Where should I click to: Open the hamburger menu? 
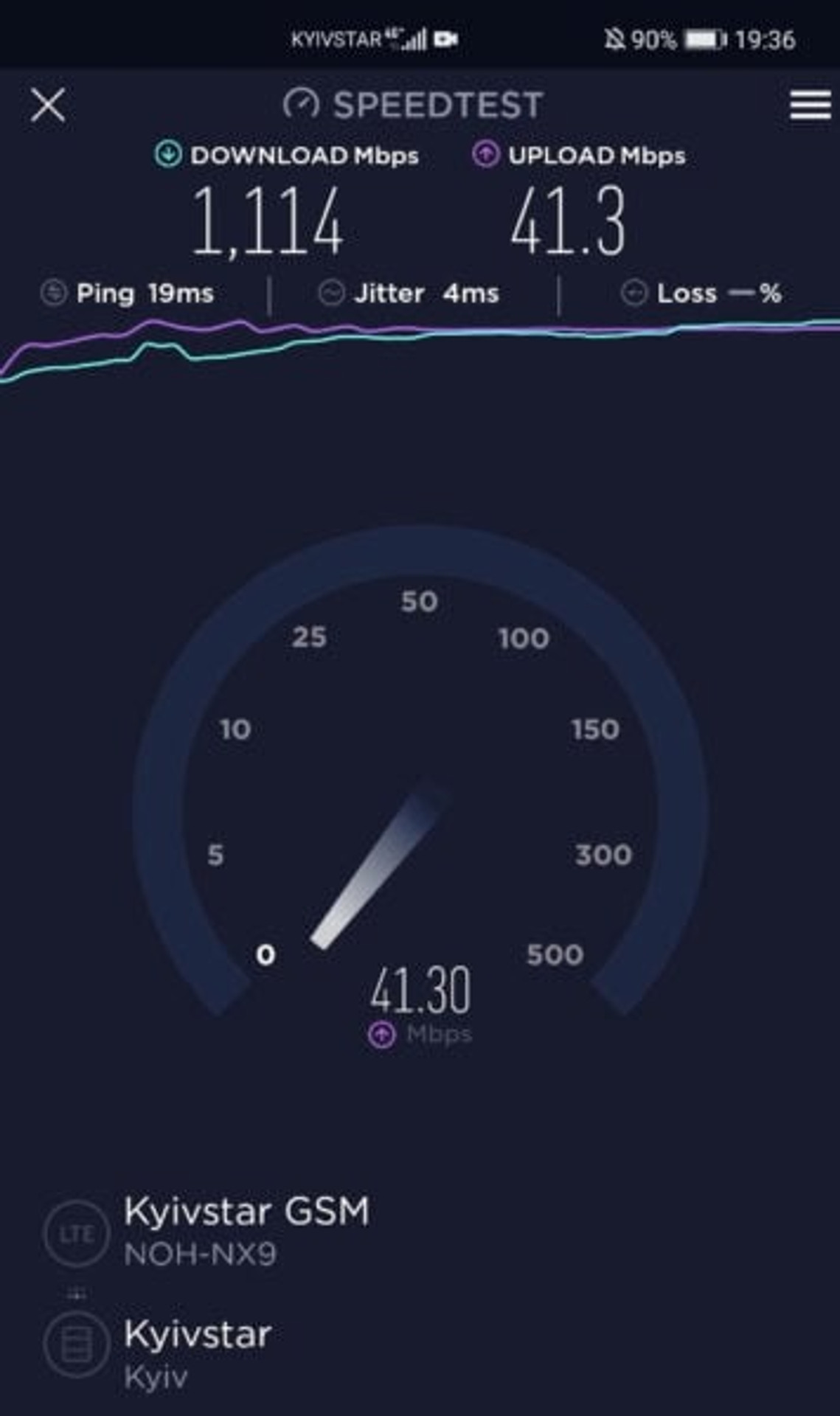click(810, 105)
